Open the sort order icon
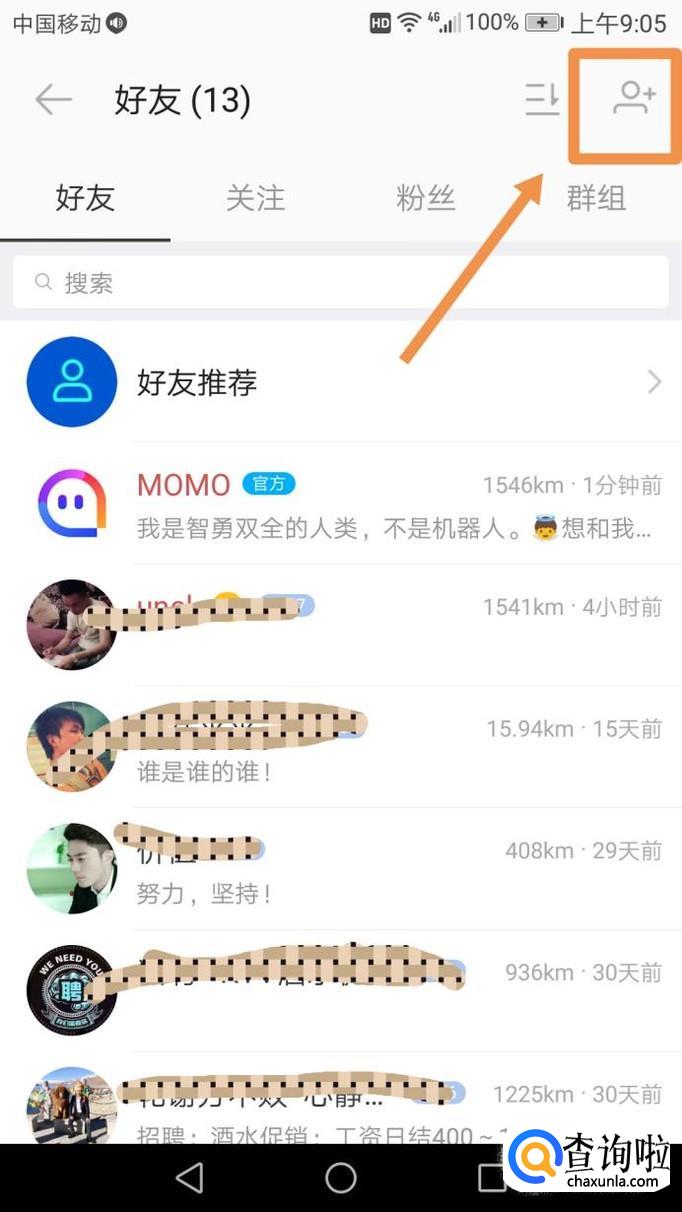 coord(542,99)
